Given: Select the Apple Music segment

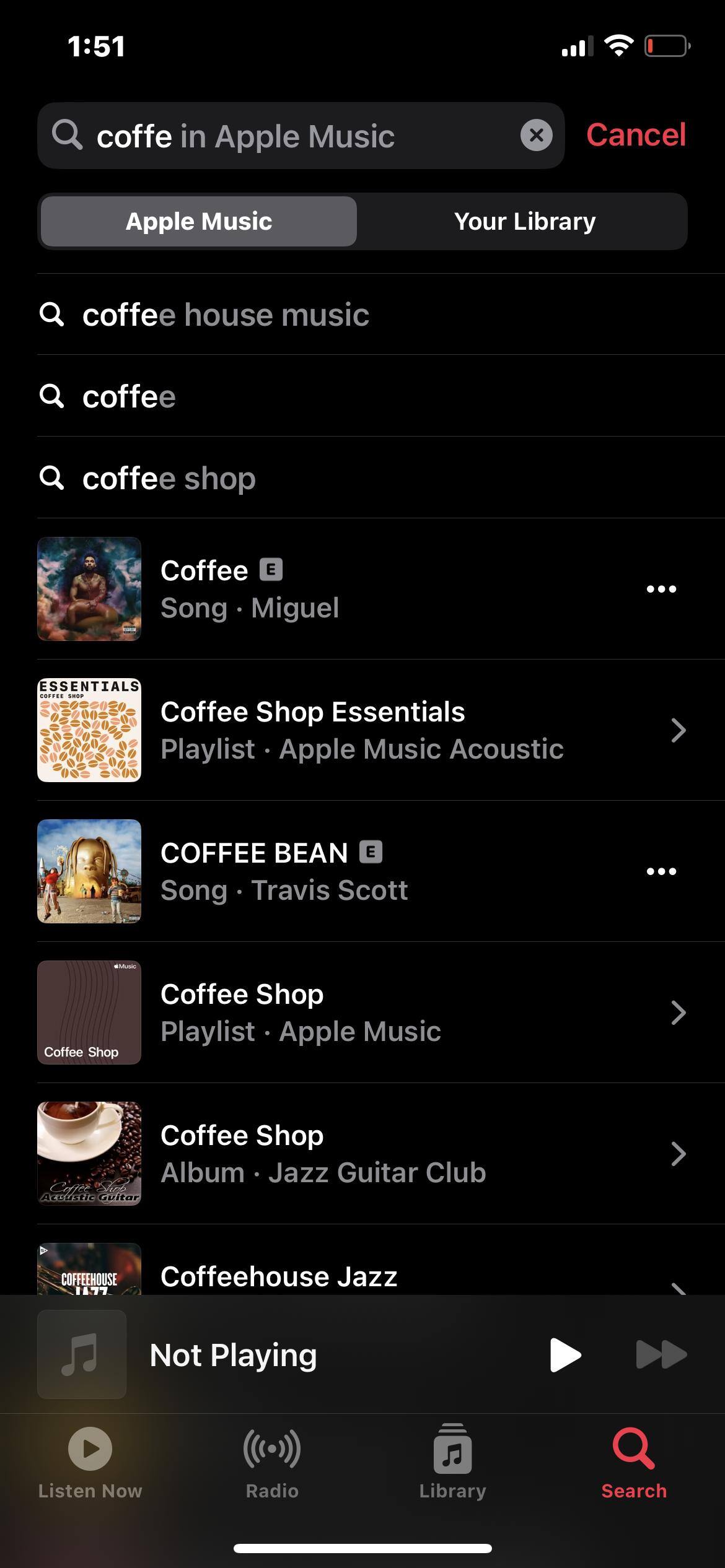Looking at the screenshot, I should (x=199, y=222).
